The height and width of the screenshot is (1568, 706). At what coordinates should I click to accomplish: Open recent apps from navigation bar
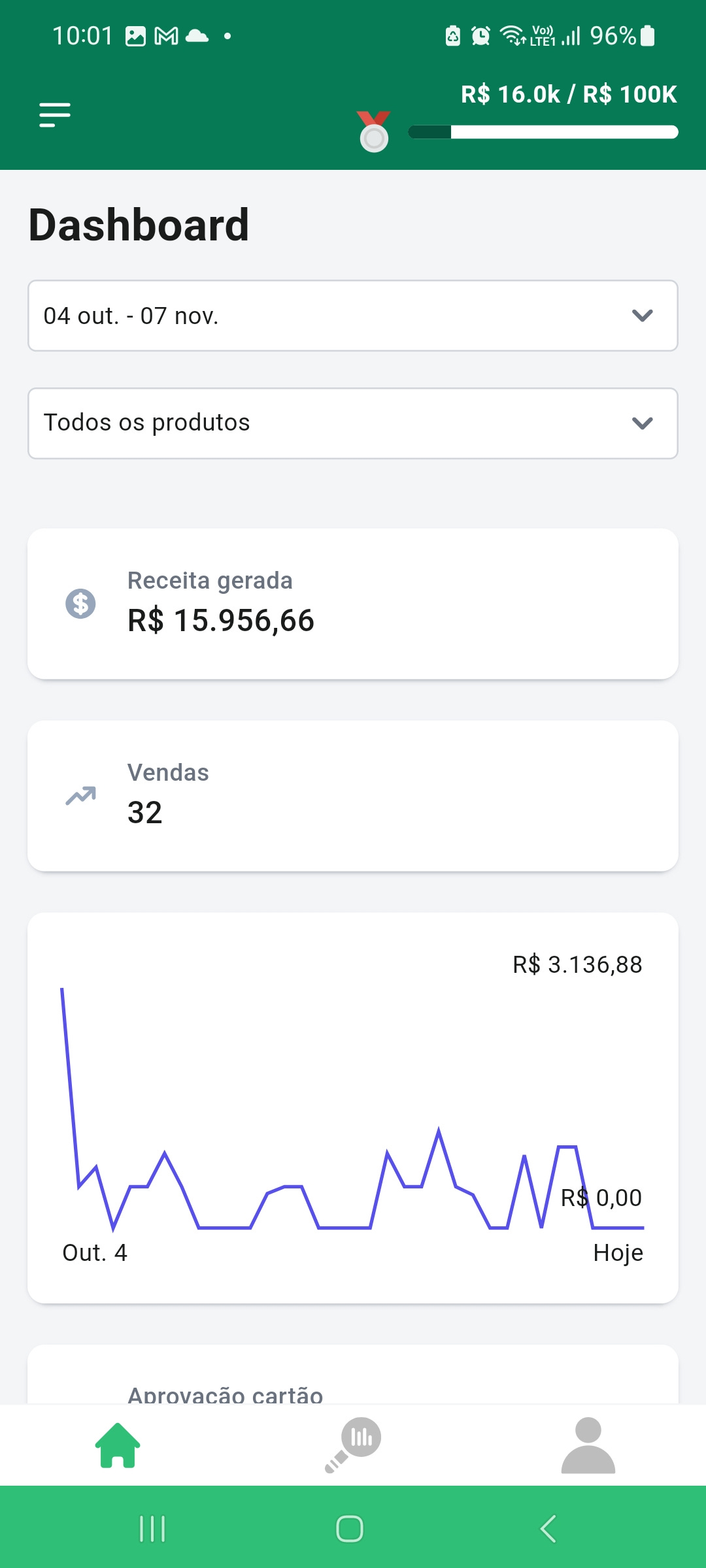point(152,1529)
